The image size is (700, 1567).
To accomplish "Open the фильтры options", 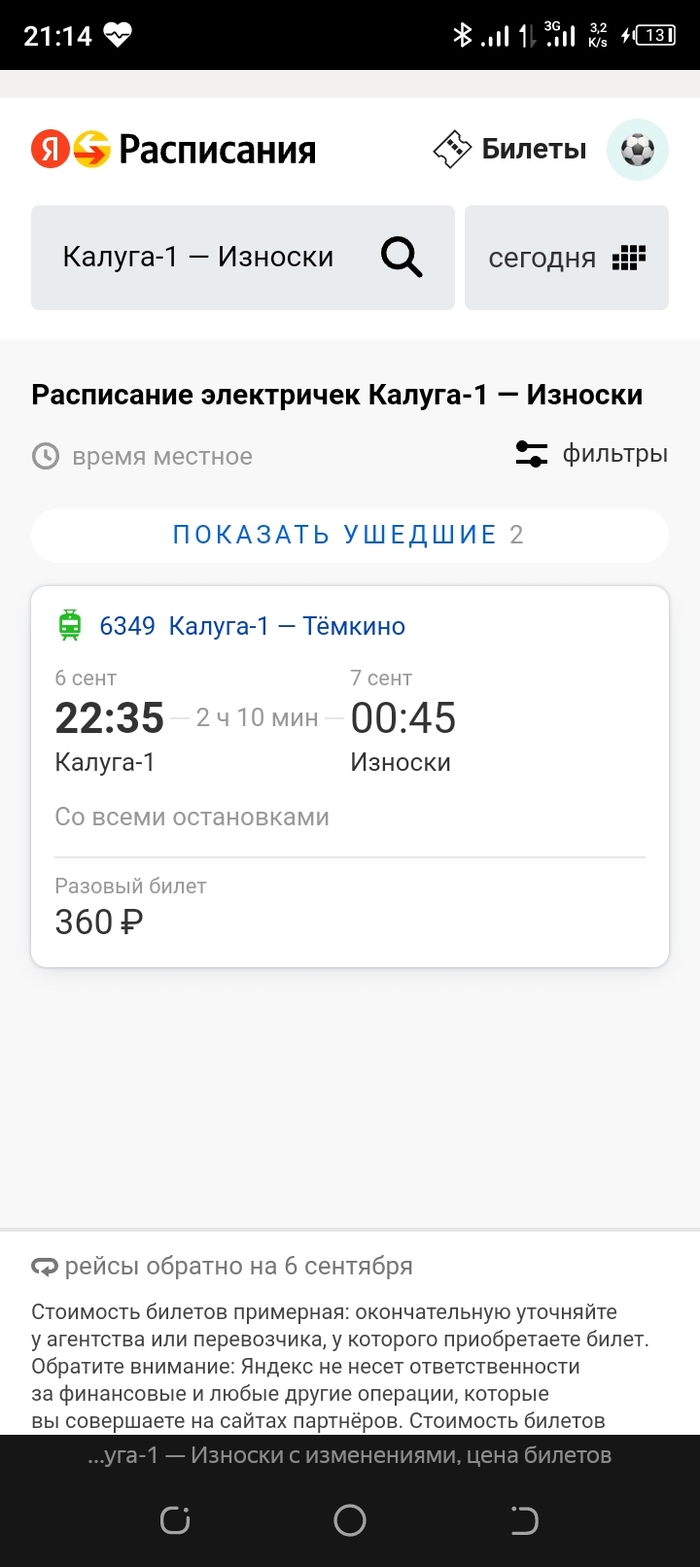I will 592,454.
